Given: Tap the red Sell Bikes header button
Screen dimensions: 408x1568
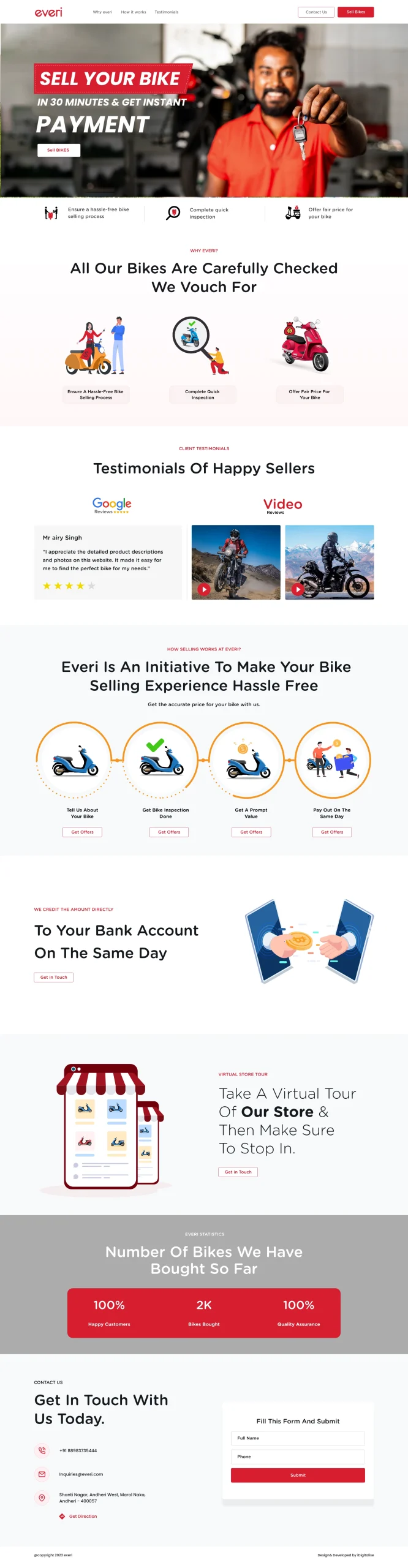Looking at the screenshot, I should tap(355, 12).
